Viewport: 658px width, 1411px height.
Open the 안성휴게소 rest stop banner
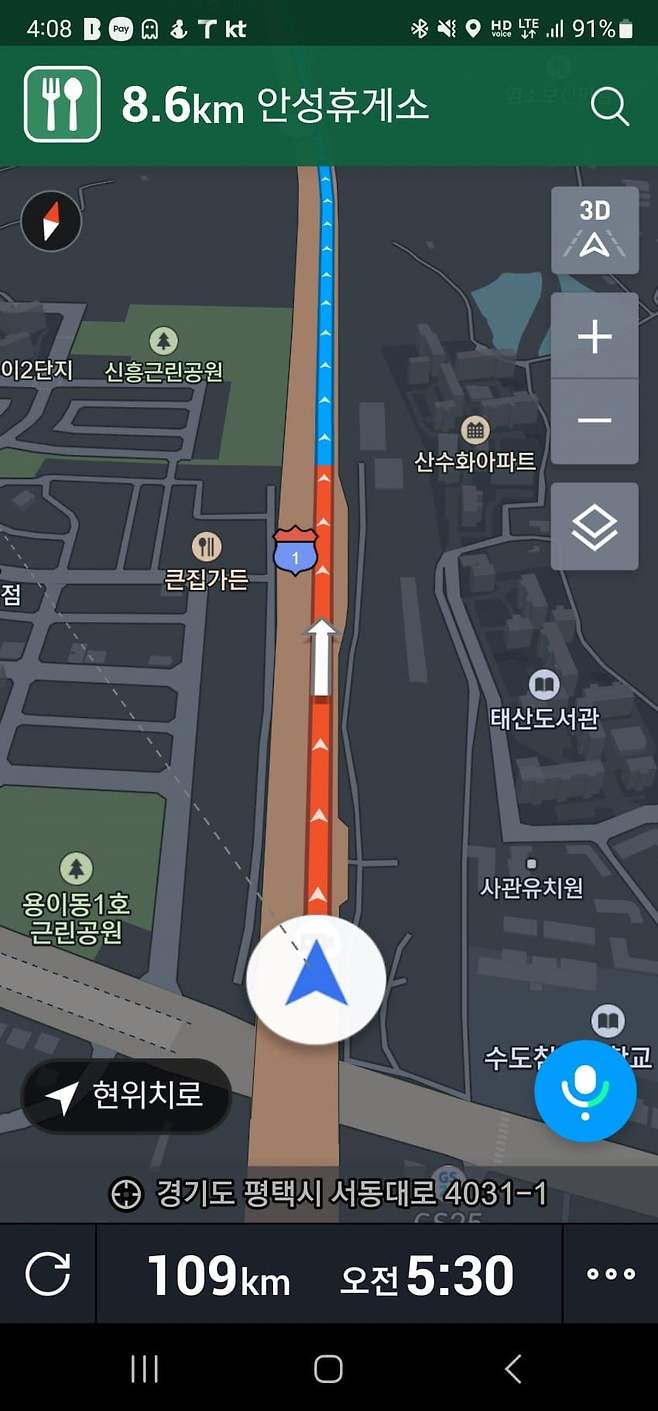tap(275, 104)
